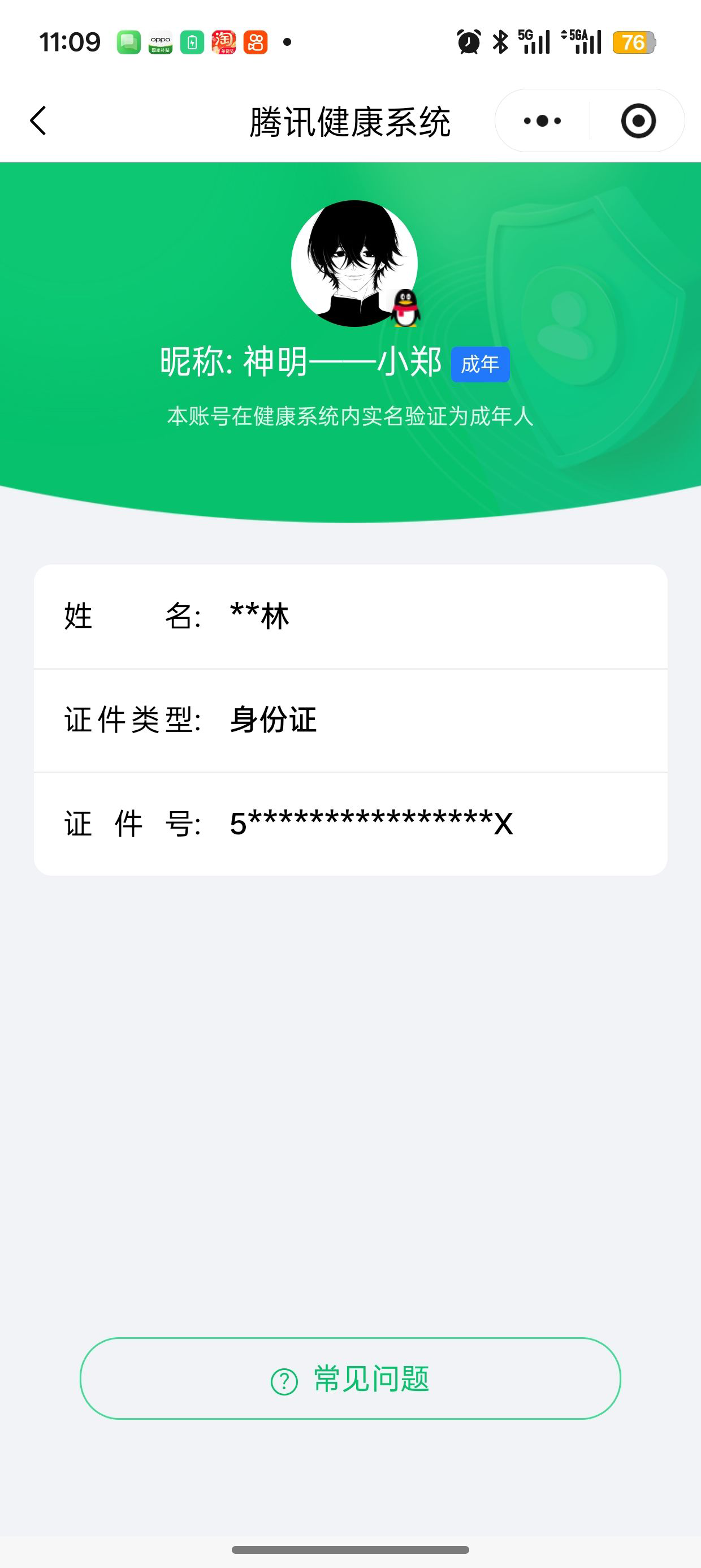Viewport: 701px width, 1568px height.
Task: Click the 腾讯健康系统 title
Action: [350, 120]
